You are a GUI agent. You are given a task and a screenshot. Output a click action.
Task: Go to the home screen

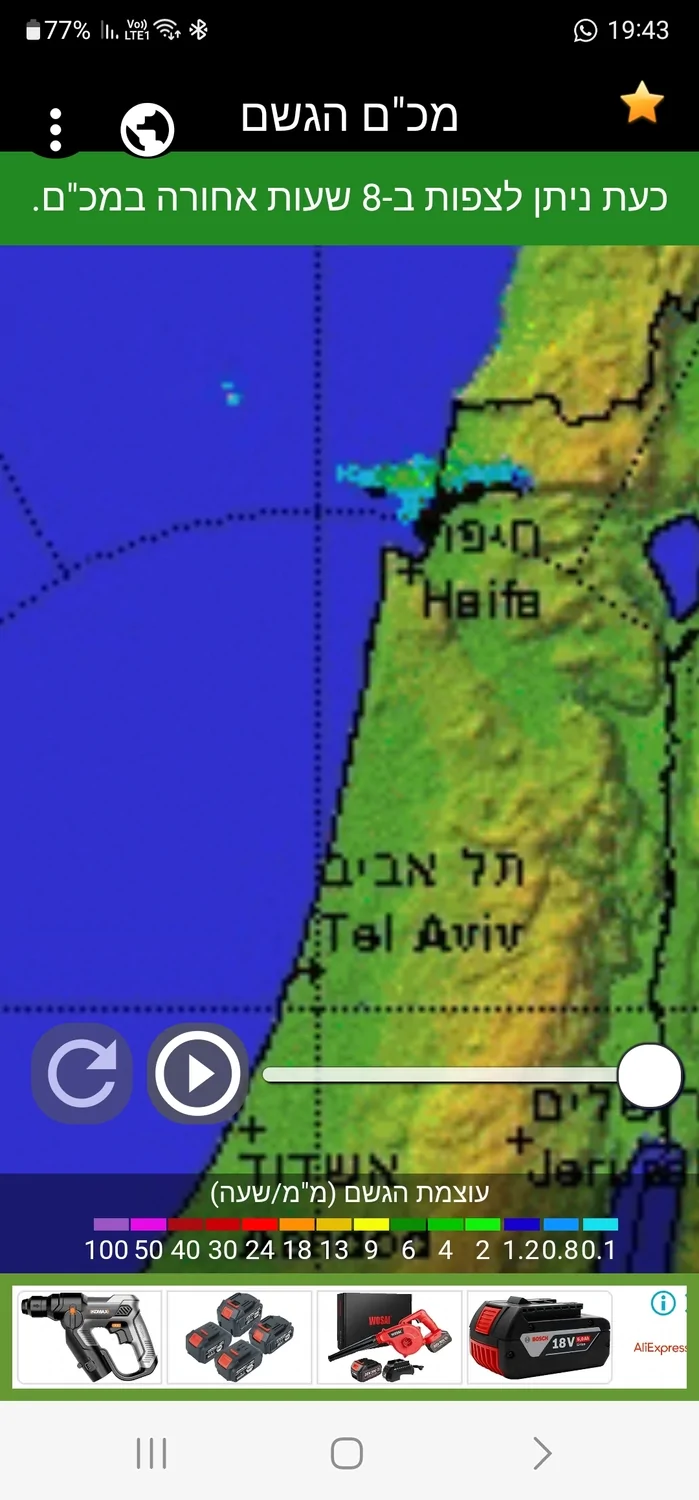coord(347,1453)
